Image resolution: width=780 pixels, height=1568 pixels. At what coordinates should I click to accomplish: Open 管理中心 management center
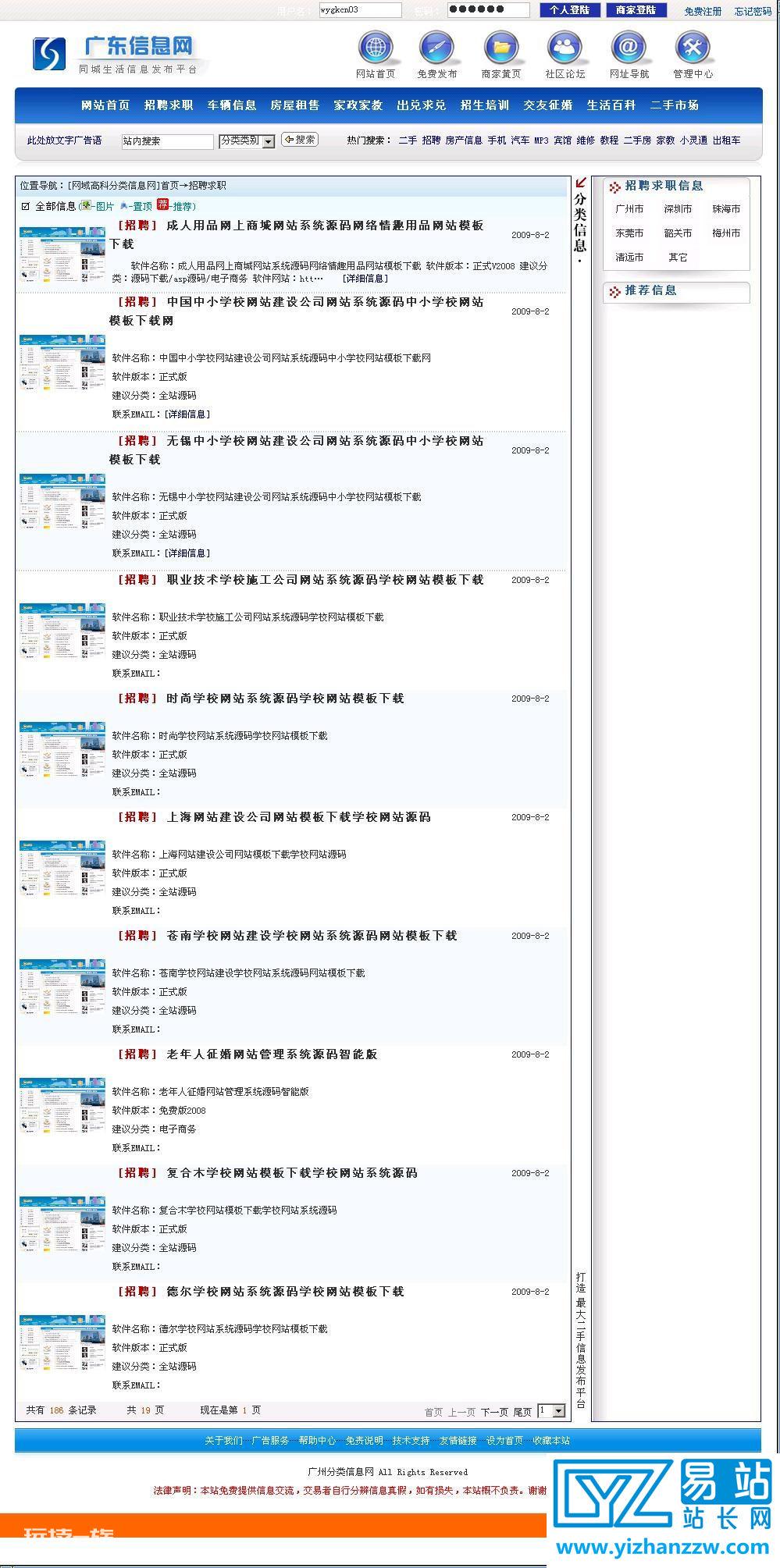693,48
